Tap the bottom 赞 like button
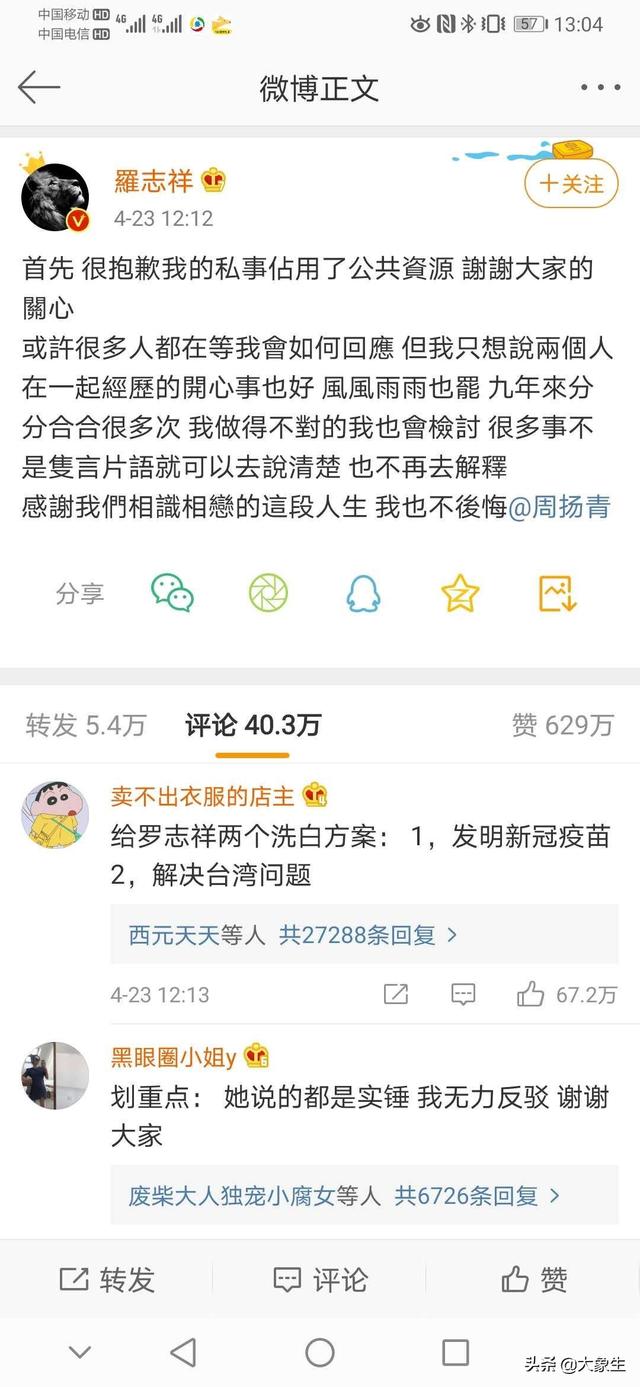The width and height of the screenshot is (640, 1387). (x=534, y=1279)
